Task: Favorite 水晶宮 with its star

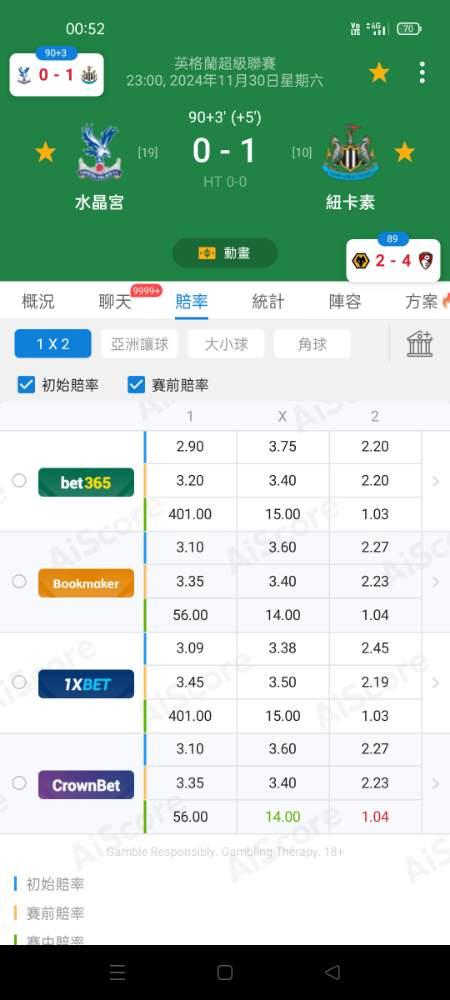Action: 45,152
